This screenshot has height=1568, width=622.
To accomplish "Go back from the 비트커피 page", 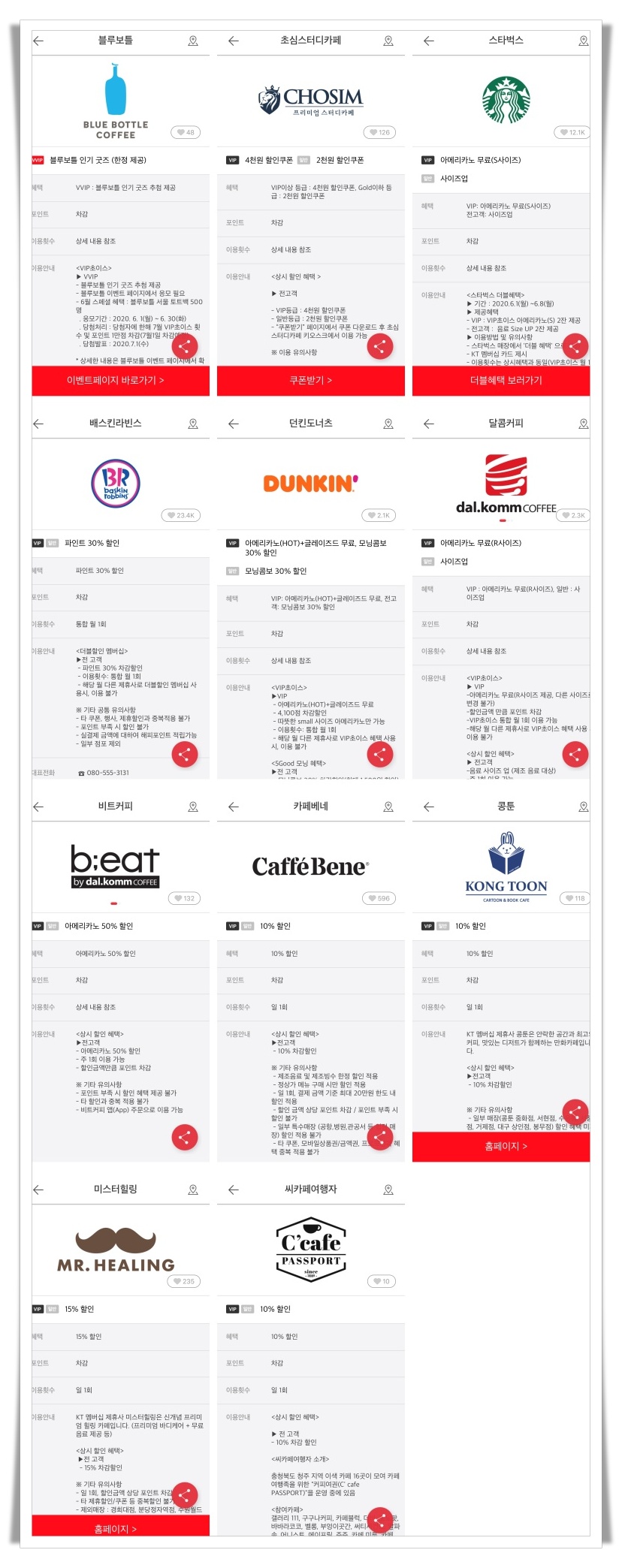I will click(38, 807).
